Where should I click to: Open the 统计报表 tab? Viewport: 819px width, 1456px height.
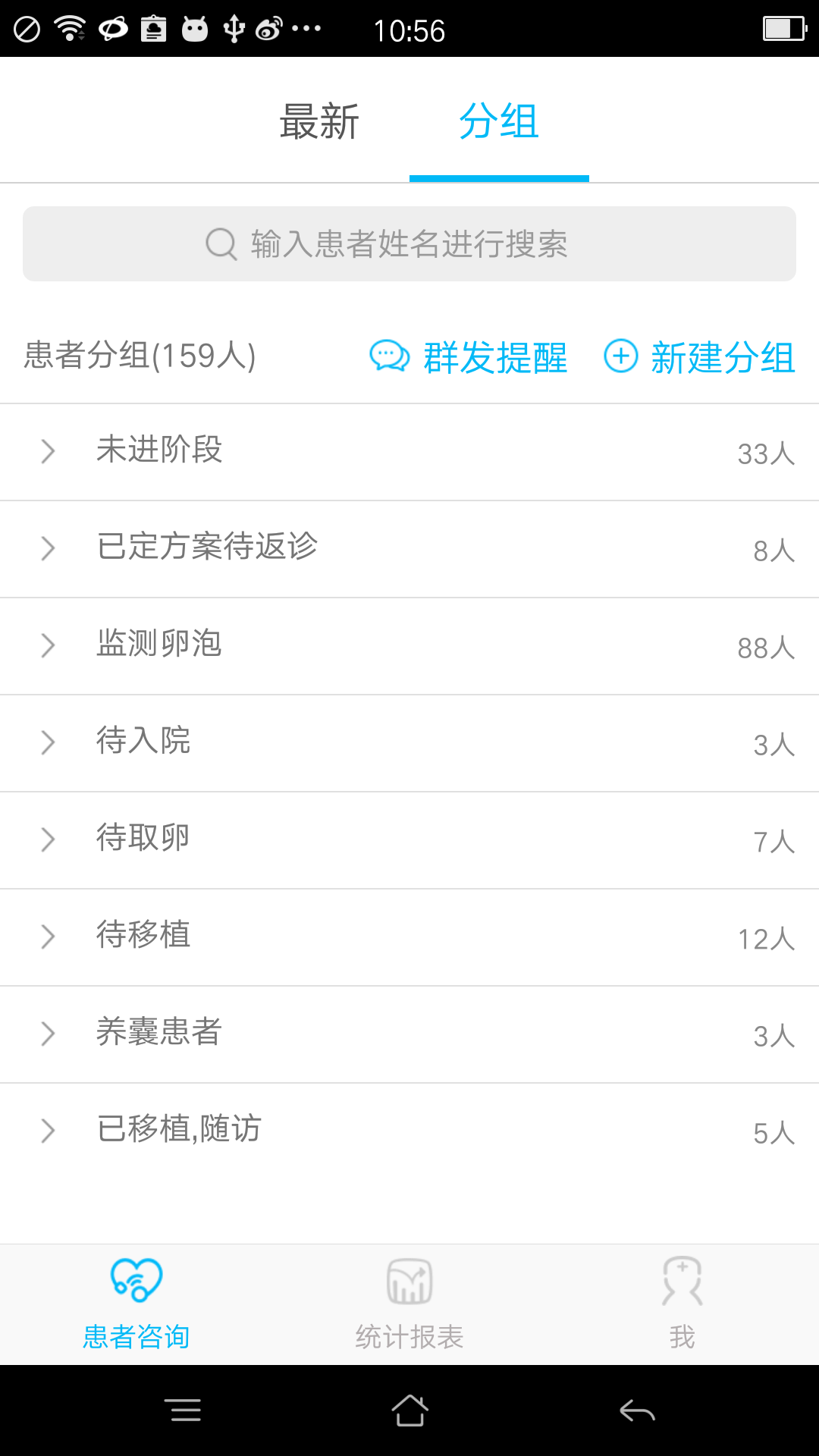(409, 1304)
